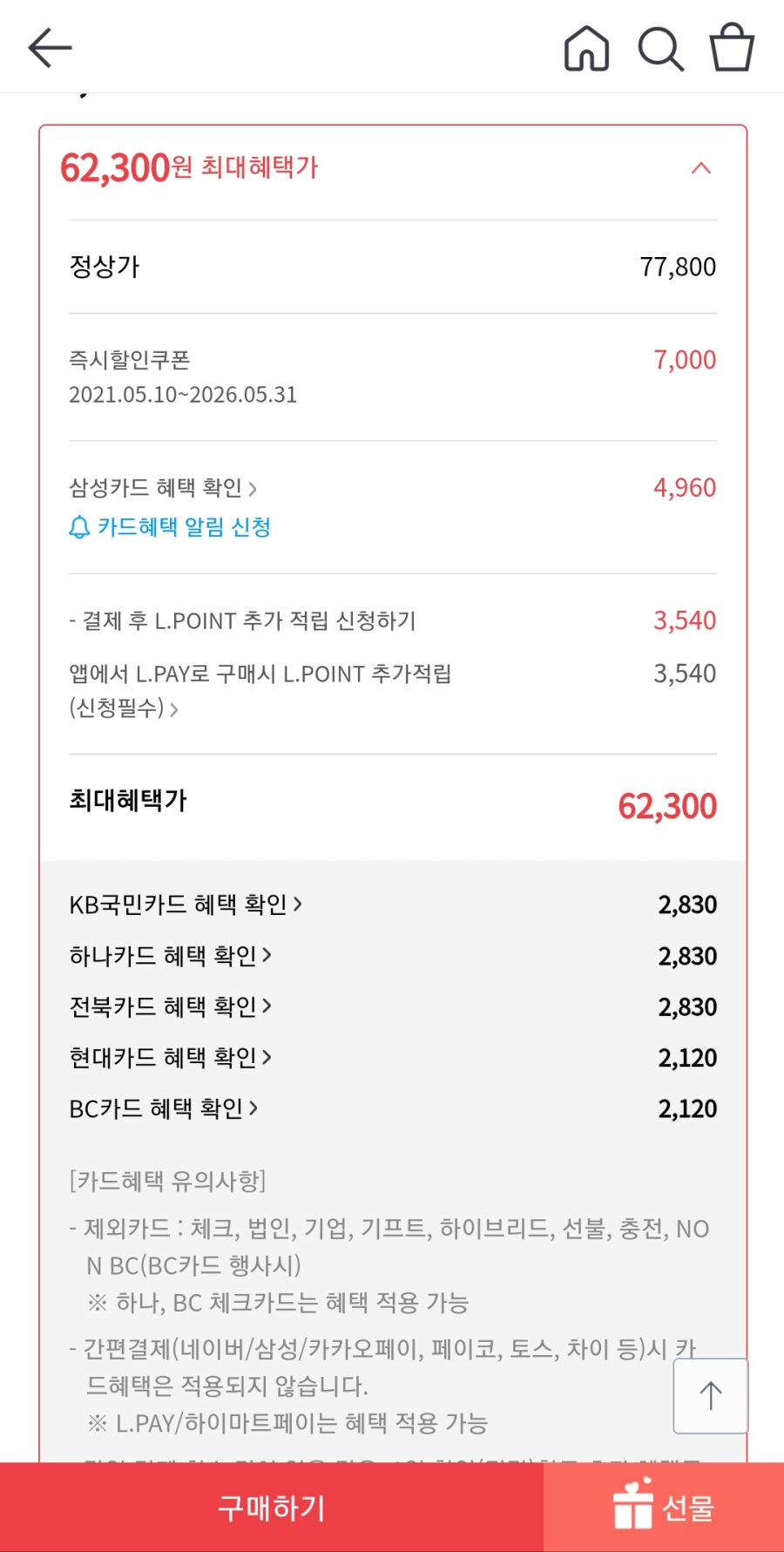The width and height of the screenshot is (784, 1552).
Task: Open the shopping bag cart icon
Action: click(732, 47)
